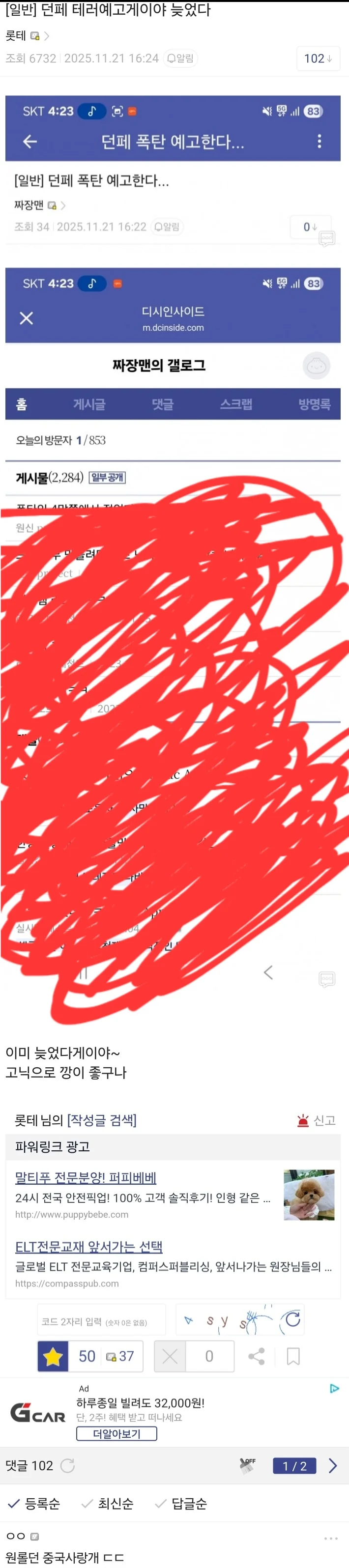Refresh the captcha code image

click(x=293, y=1320)
